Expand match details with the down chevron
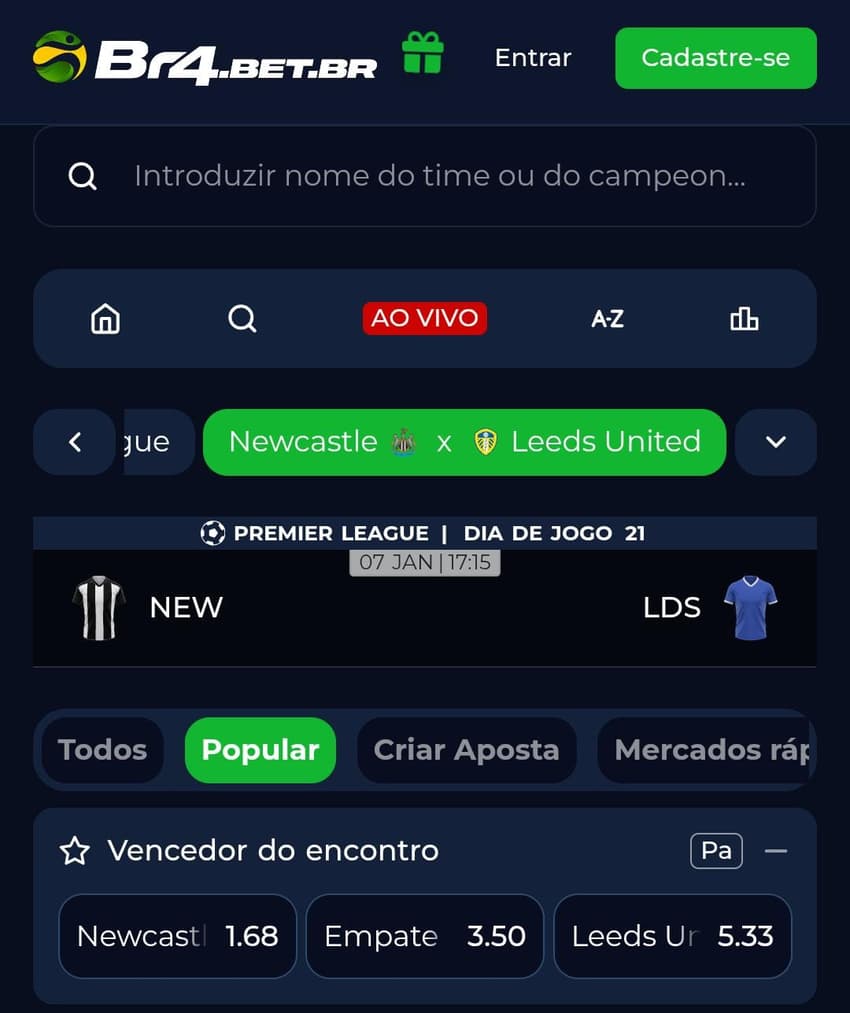 click(x=776, y=442)
